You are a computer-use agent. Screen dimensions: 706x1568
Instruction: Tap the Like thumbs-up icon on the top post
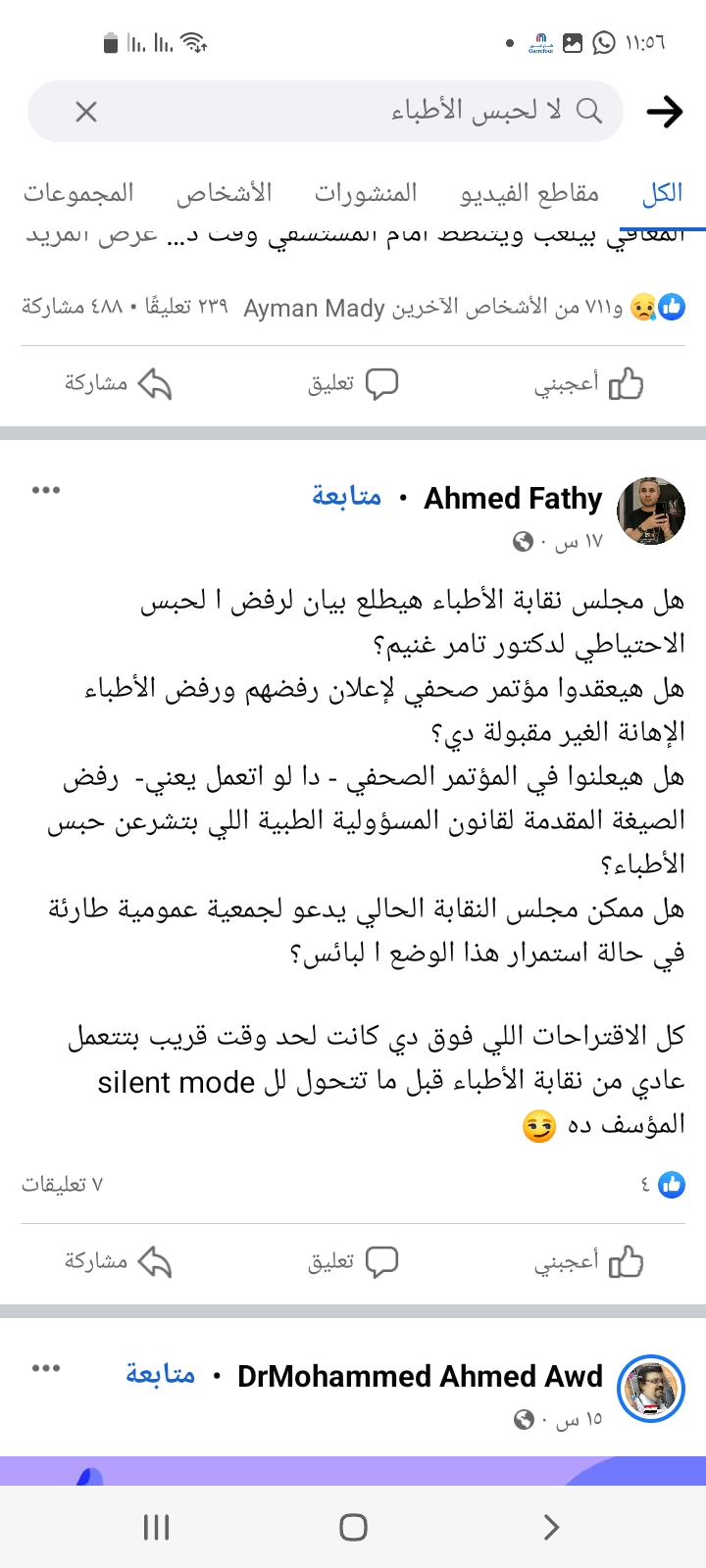(626, 384)
